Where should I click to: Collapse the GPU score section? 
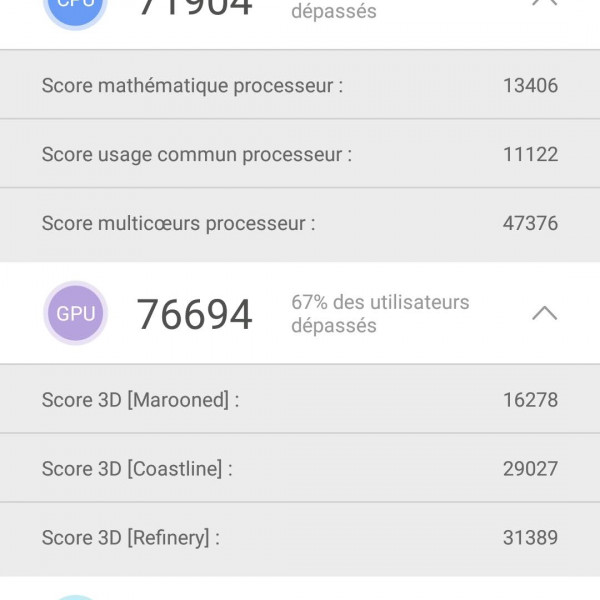[544, 314]
